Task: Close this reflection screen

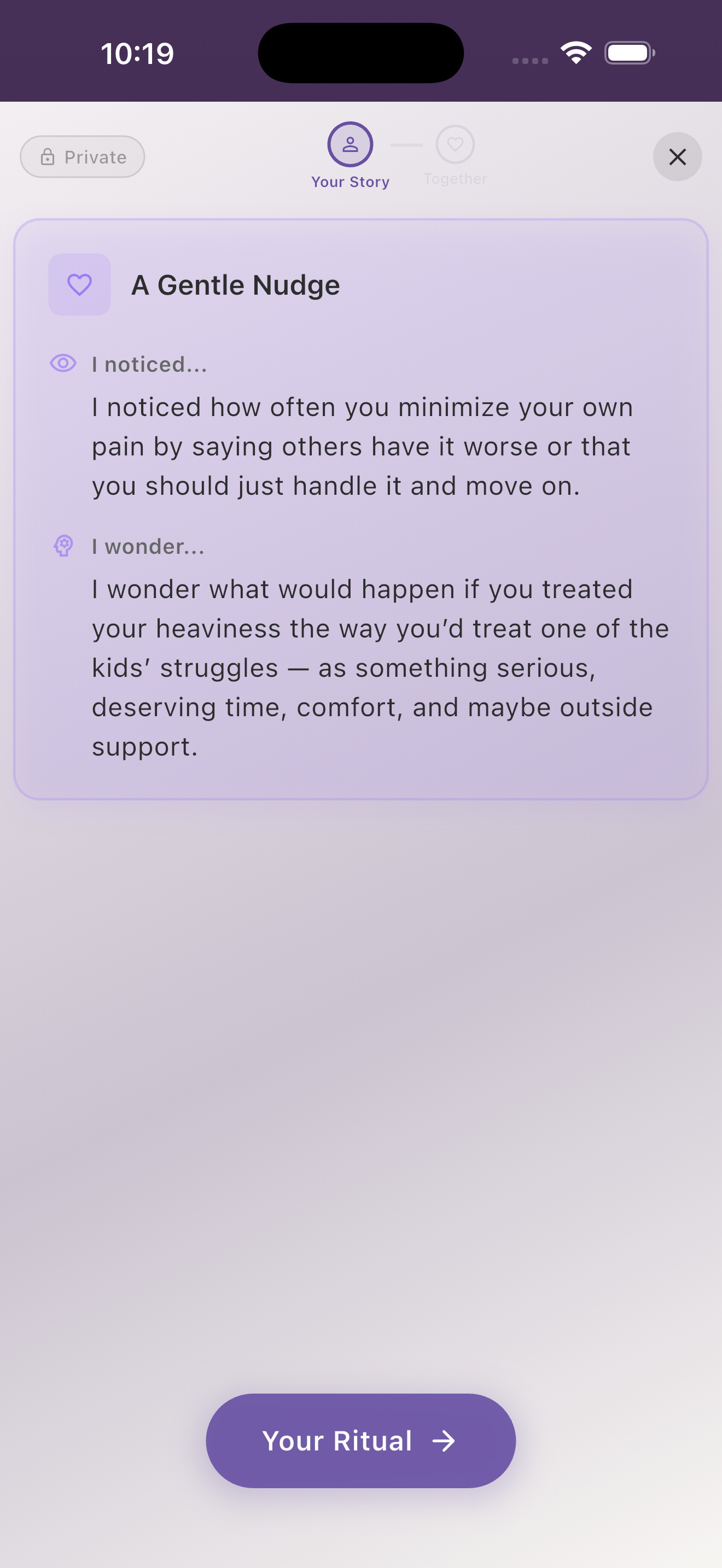Action: tap(677, 157)
